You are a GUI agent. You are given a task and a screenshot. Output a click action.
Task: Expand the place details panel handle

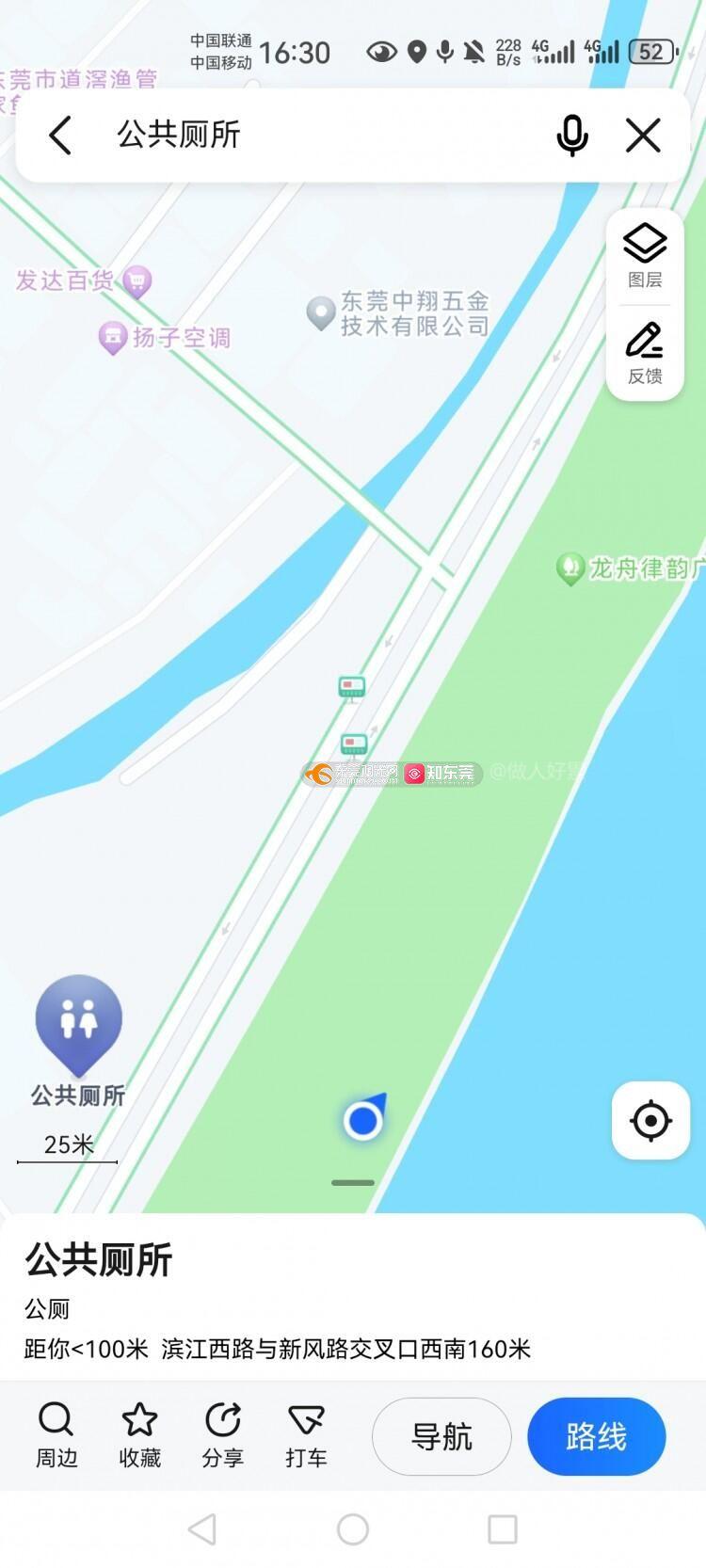pyautogui.click(x=353, y=1183)
